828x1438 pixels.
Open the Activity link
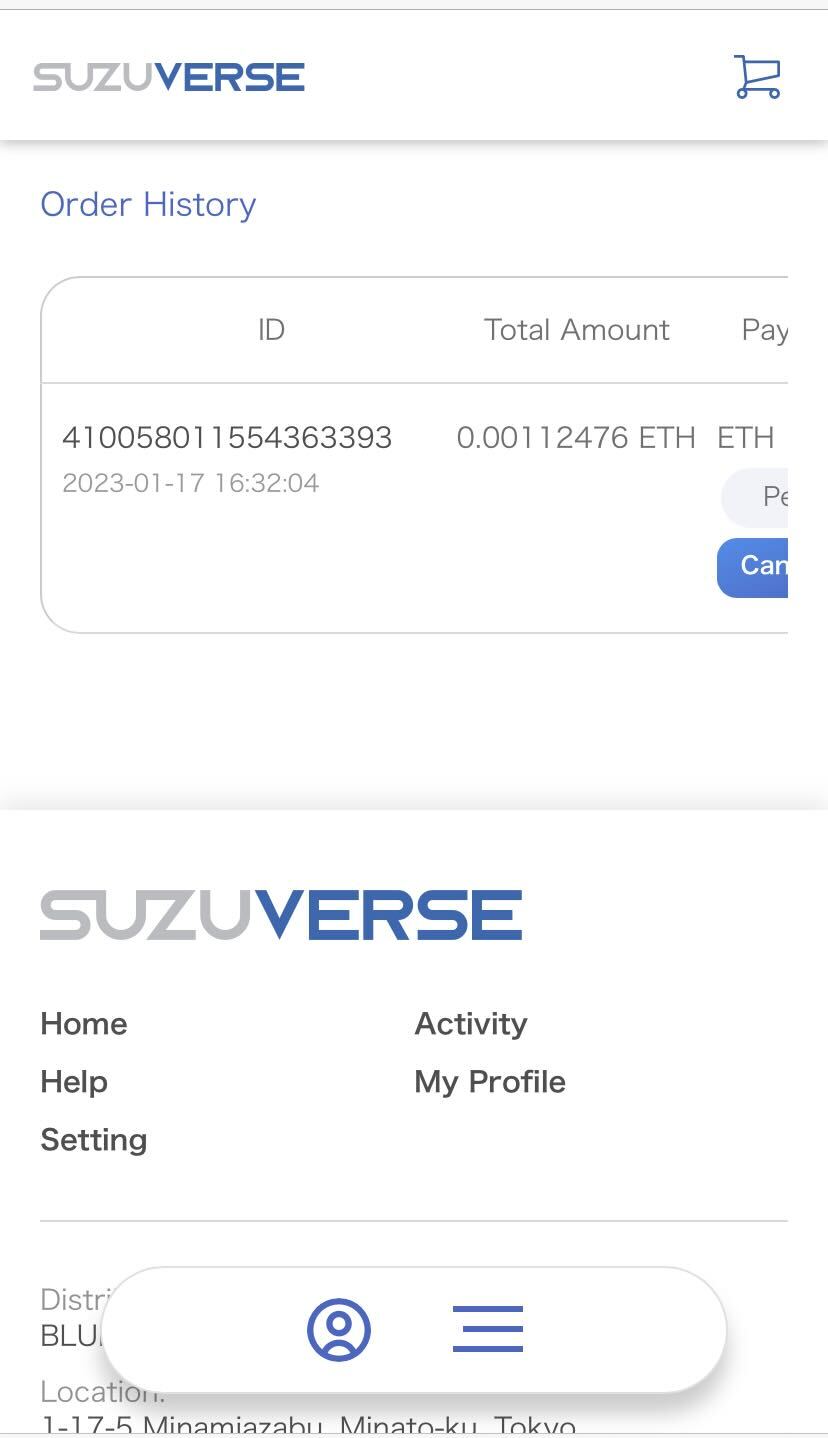click(471, 1024)
